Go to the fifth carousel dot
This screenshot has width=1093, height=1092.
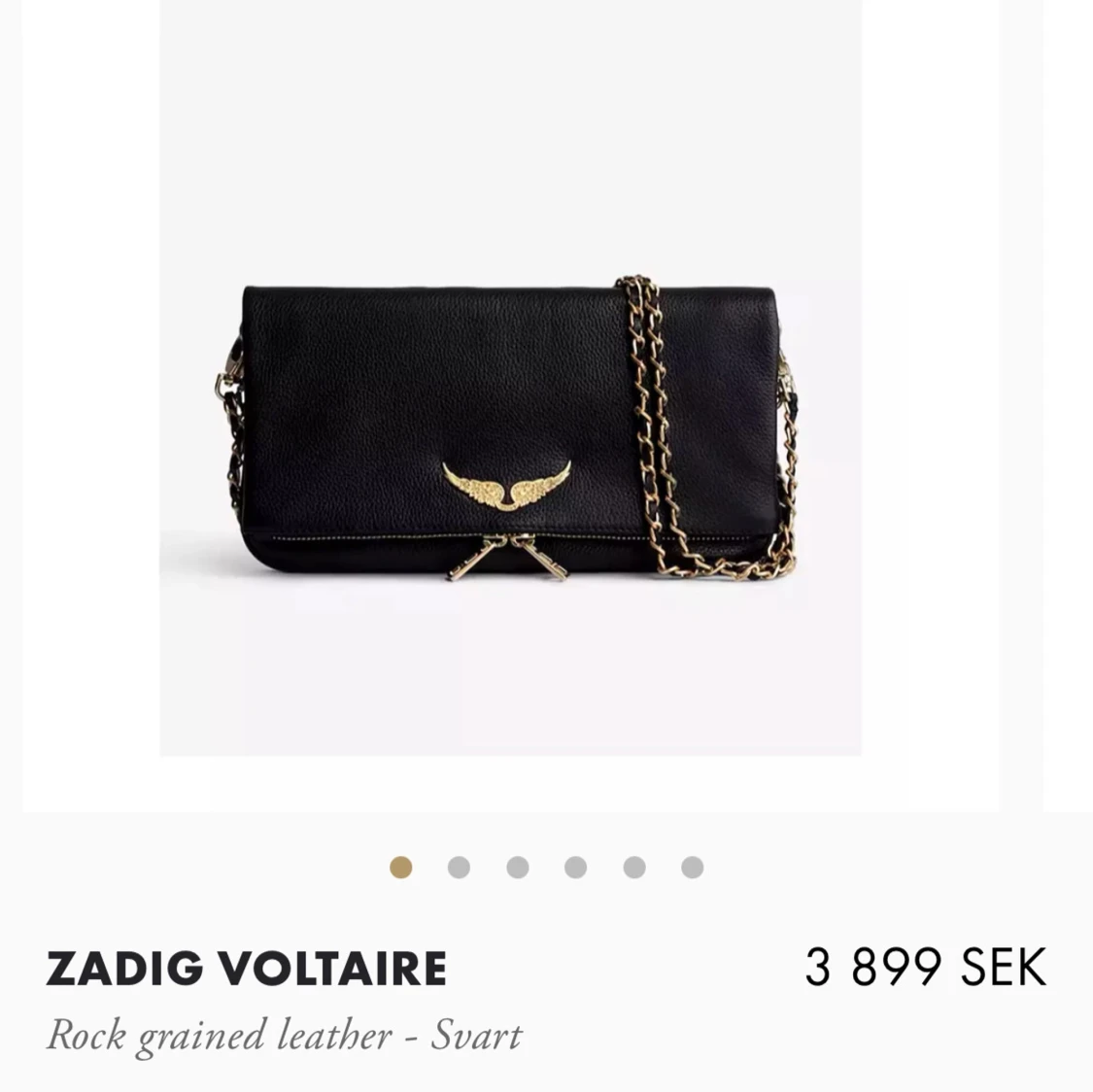click(633, 867)
